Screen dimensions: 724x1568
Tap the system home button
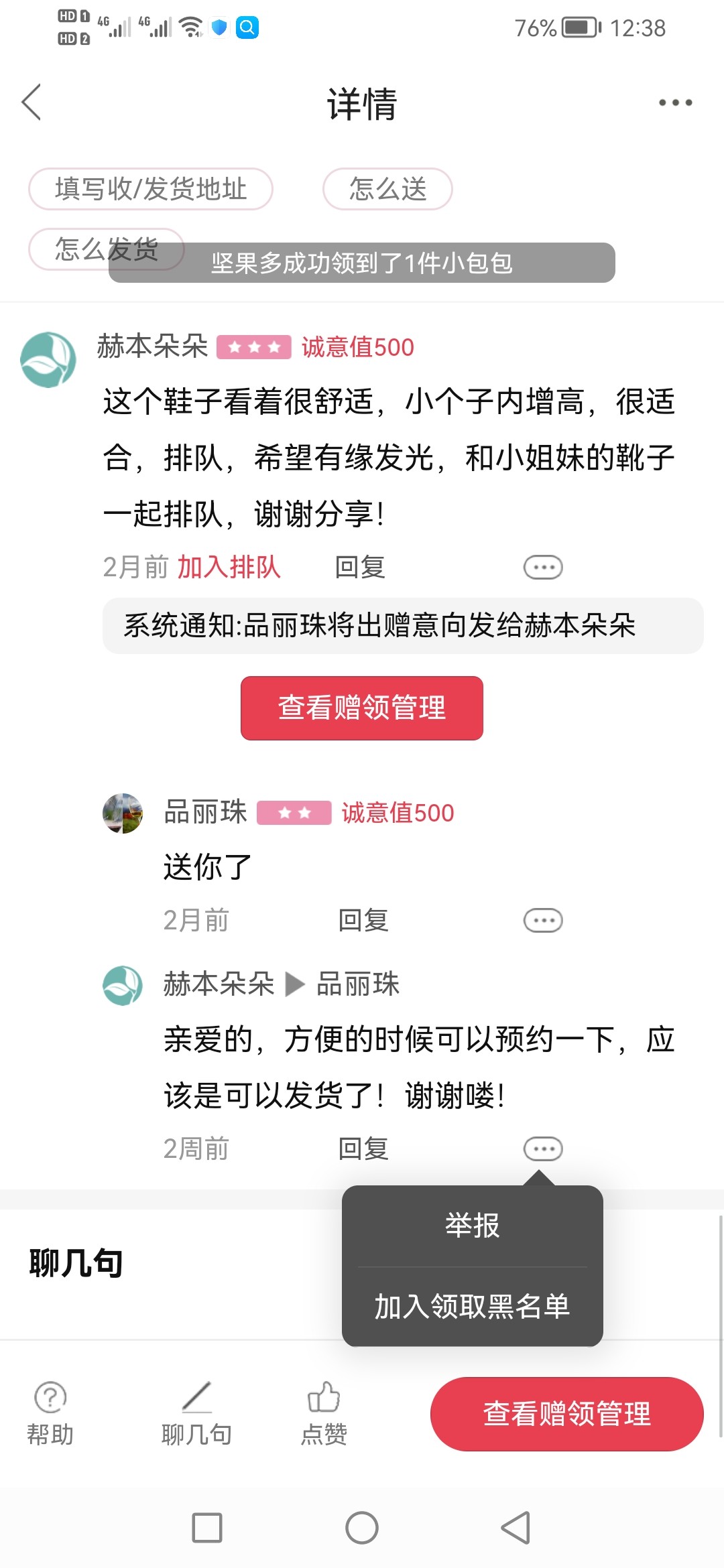point(362,1528)
